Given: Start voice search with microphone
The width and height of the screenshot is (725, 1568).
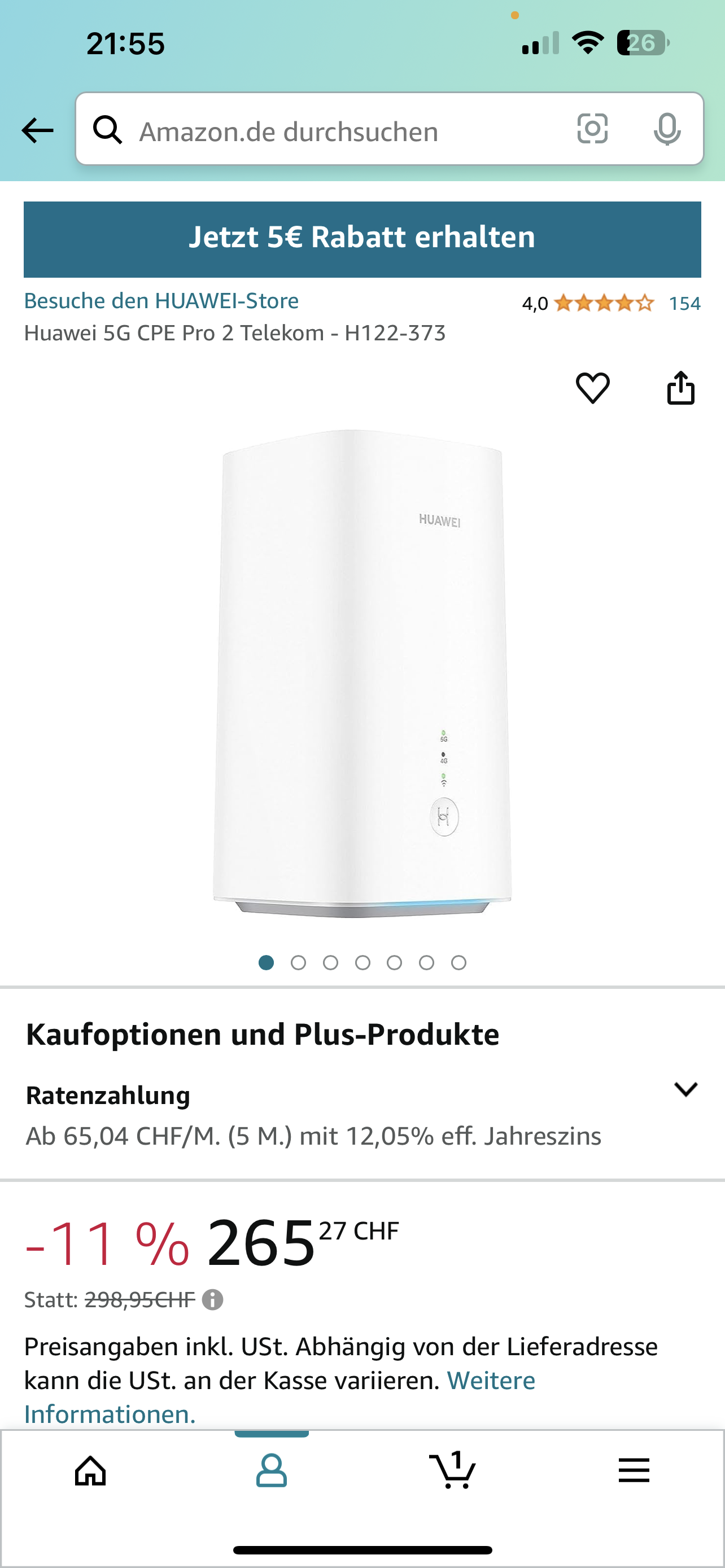Looking at the screenshot, I should pyautogui.click(x=667, y=129).
